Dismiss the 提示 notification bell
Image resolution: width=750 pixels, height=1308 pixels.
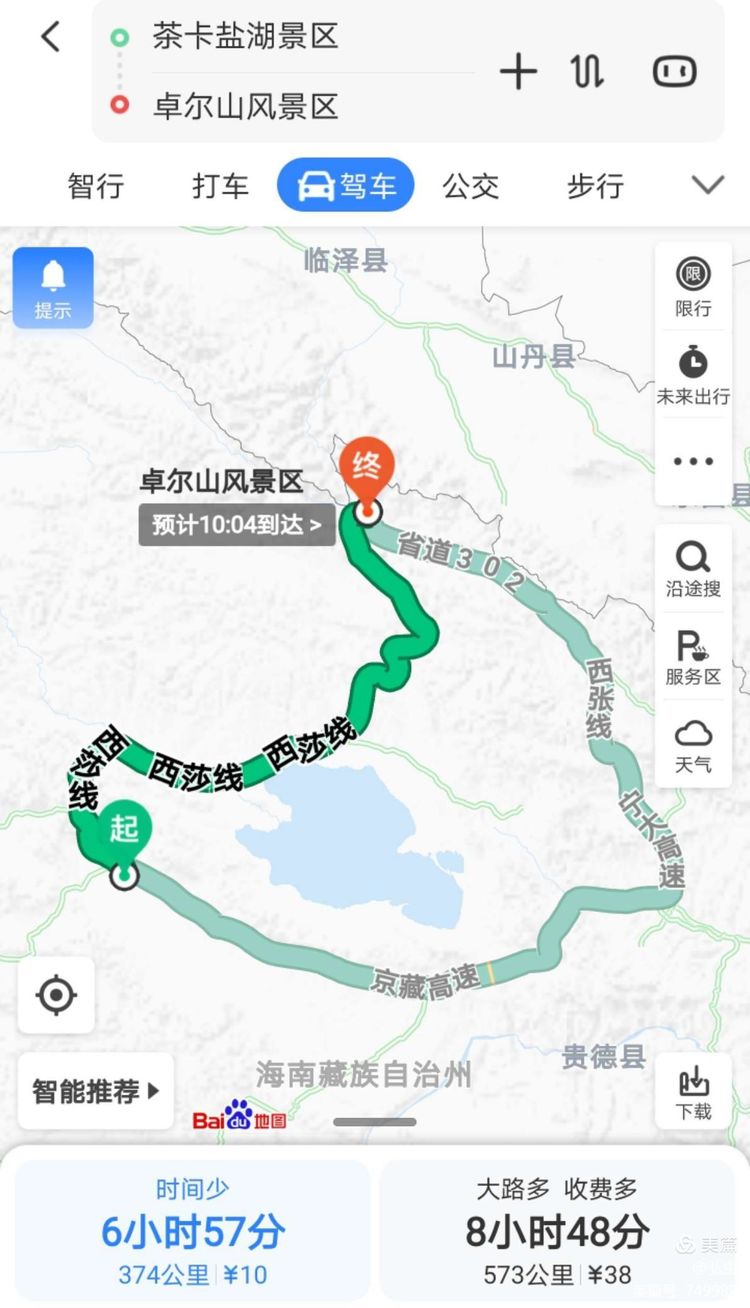coord(52,287)
